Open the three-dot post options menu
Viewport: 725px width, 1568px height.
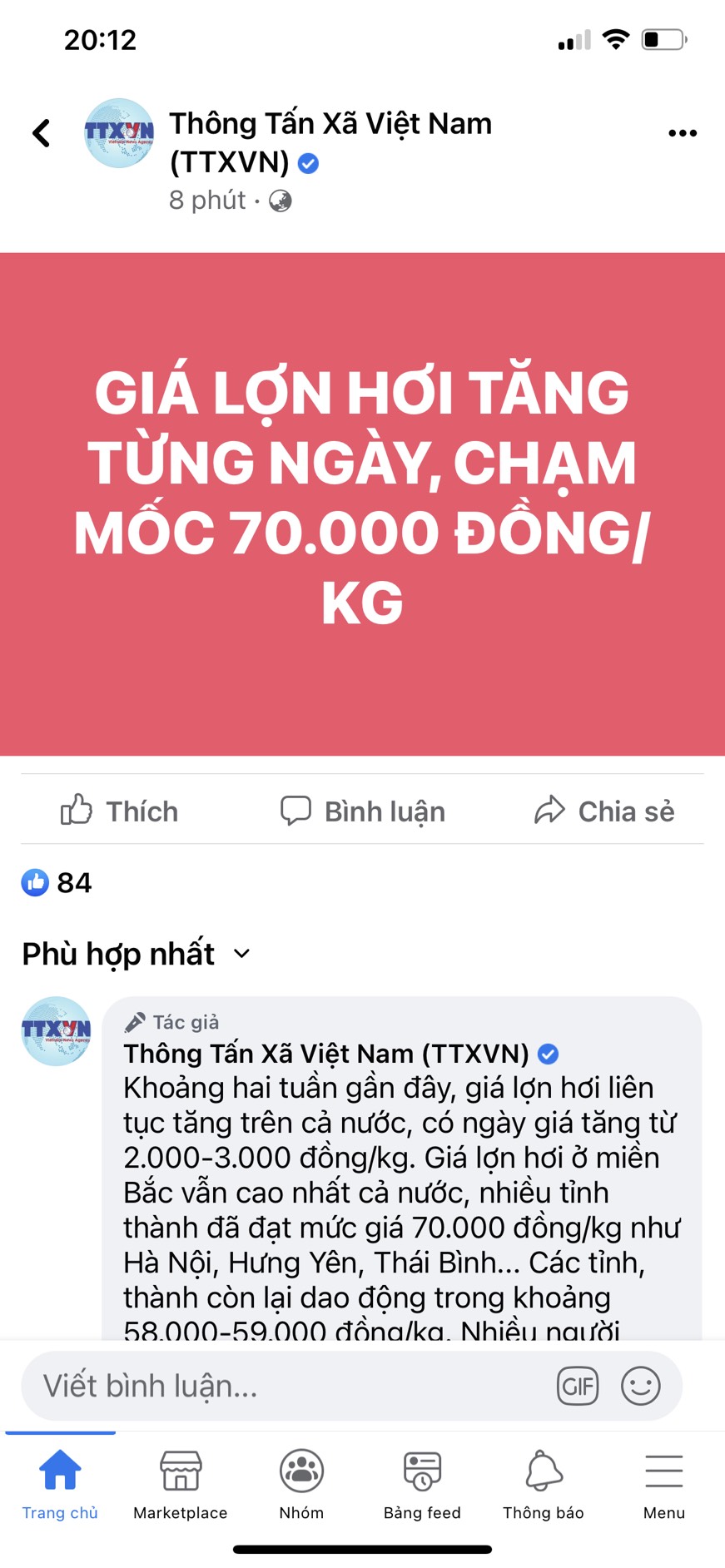[682, 133]
